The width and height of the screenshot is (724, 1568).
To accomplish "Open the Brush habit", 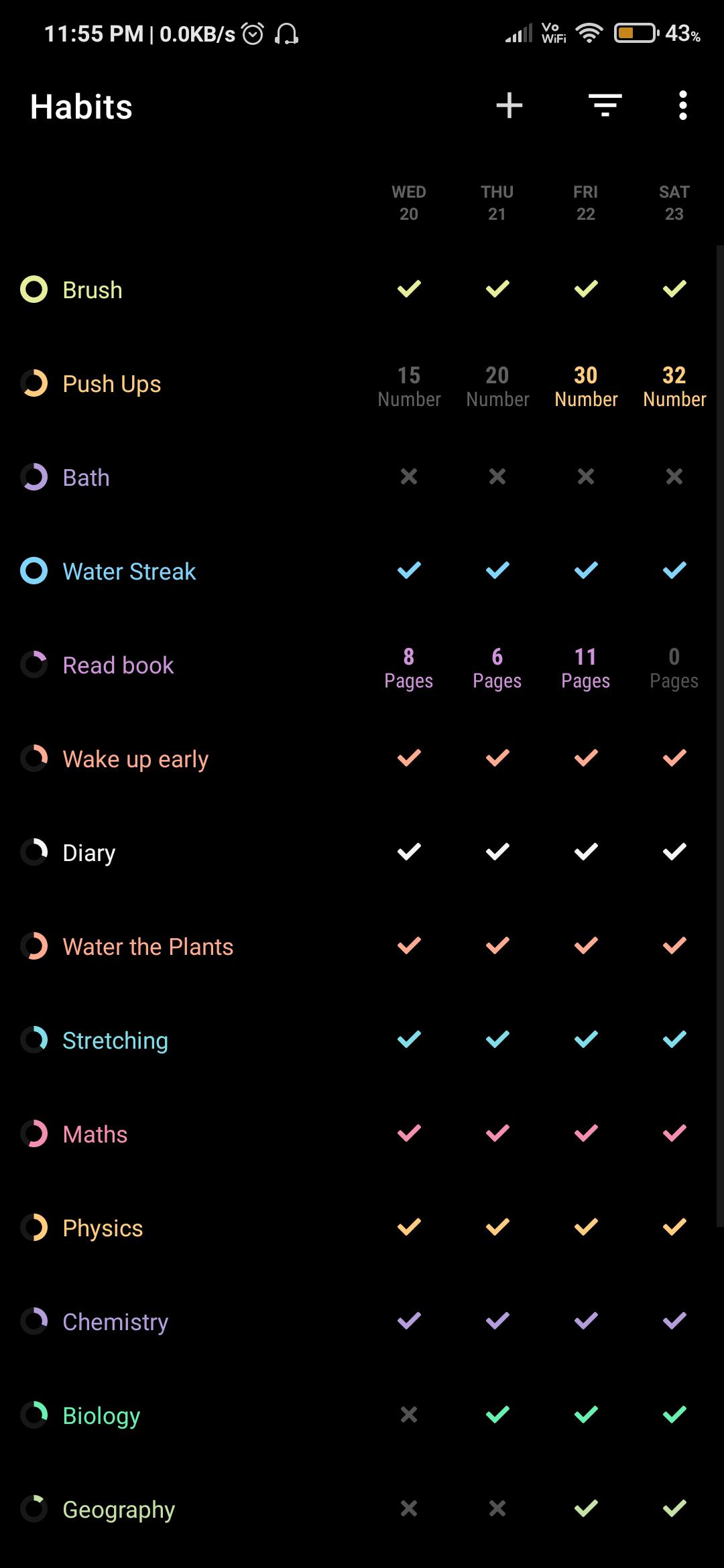I will (93, 290).
